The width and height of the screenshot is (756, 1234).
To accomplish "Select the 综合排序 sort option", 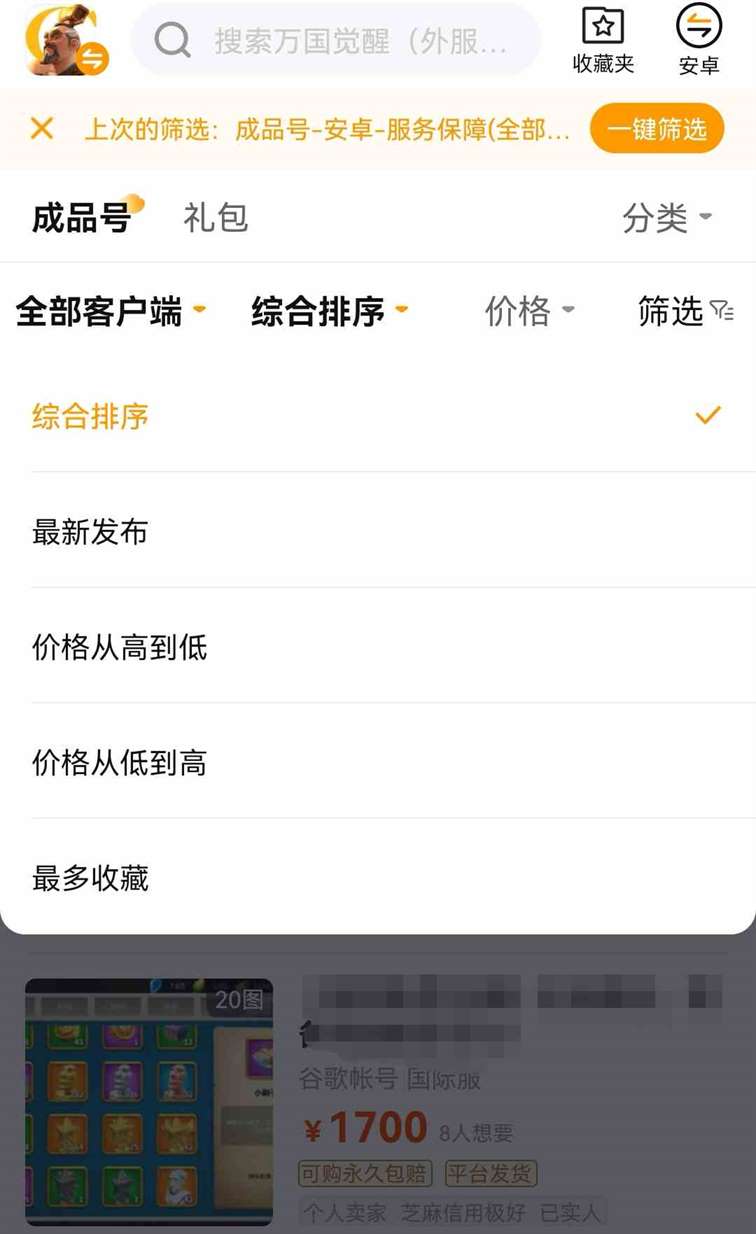I will click(90, 416).
